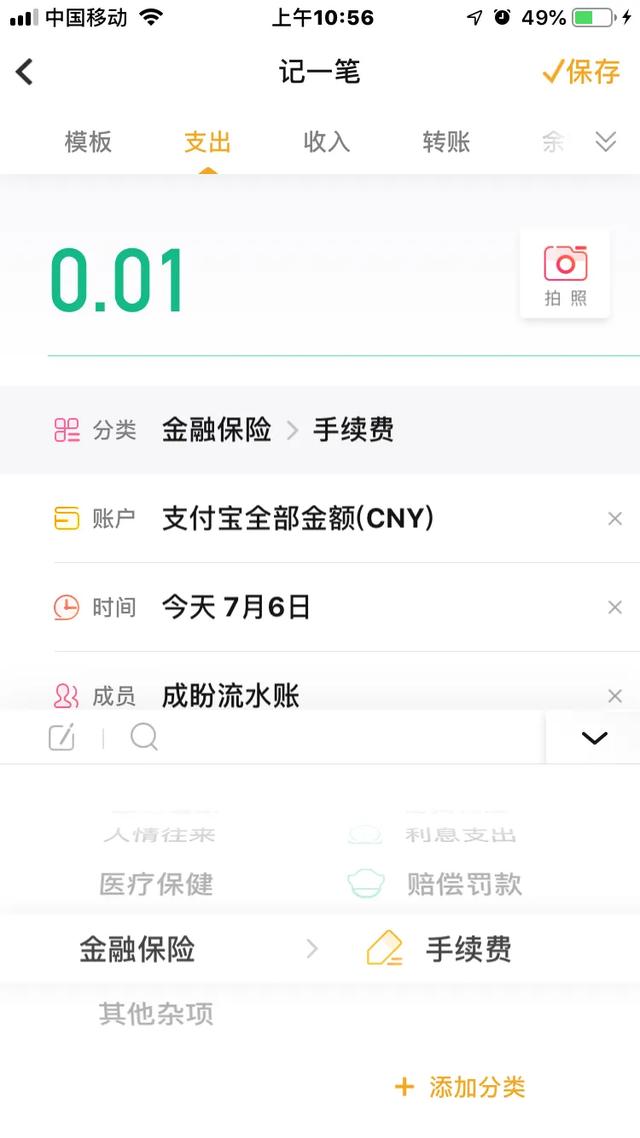Clear the 时间 date value

pyautogui.click(x=615, y=607)
